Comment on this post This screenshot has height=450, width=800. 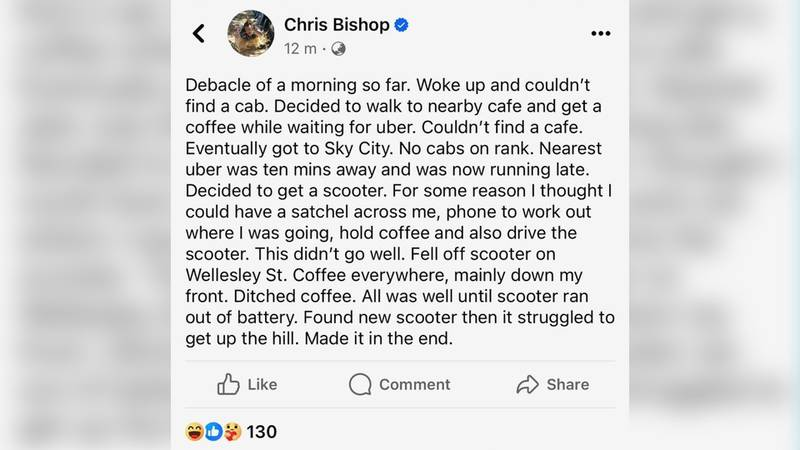coord(399,384)
